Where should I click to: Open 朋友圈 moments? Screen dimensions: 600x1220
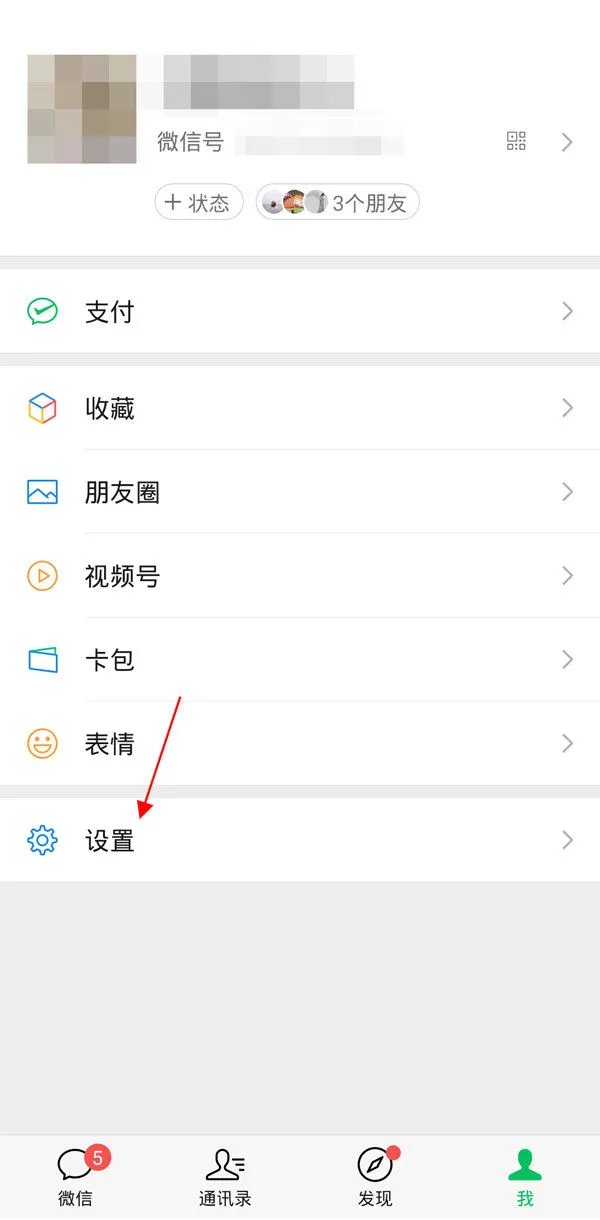(300, 492)
